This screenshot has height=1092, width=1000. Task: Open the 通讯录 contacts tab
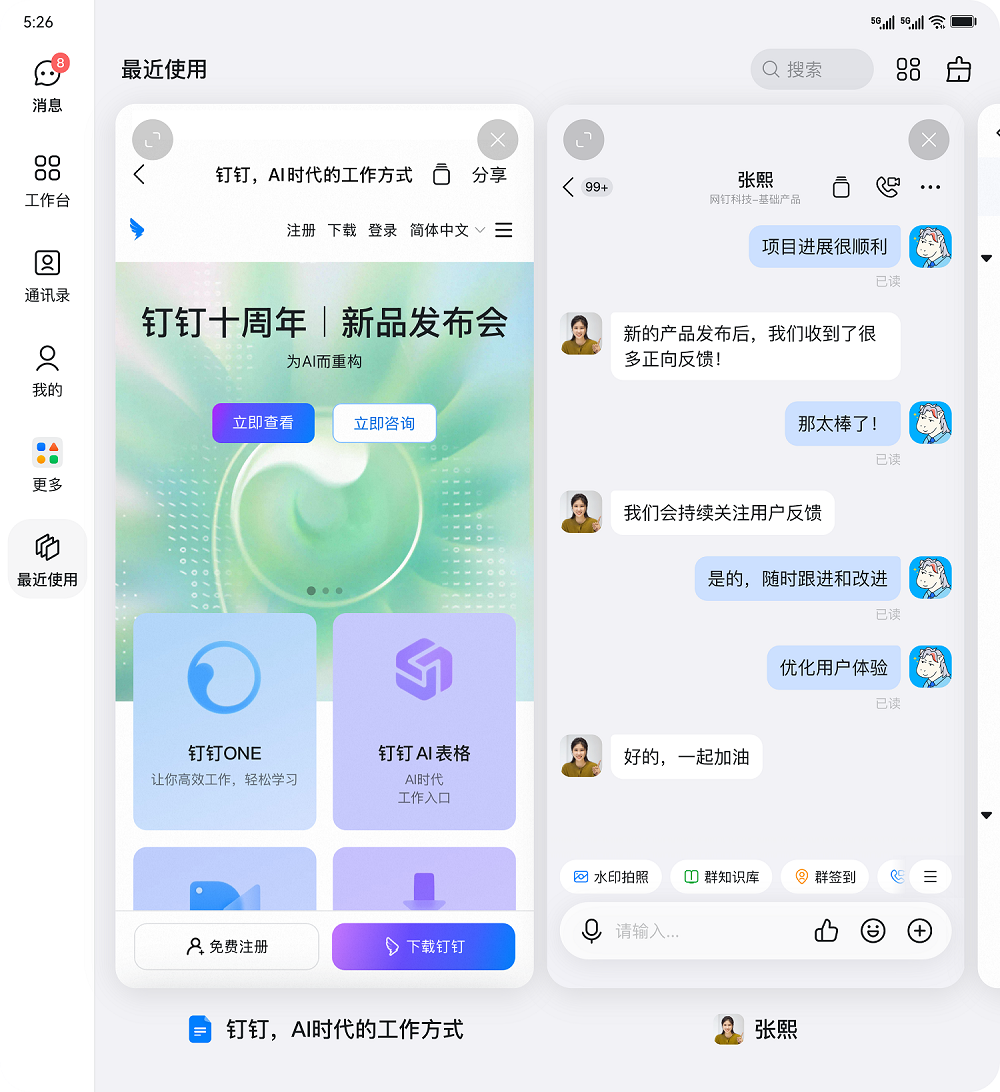click(47, 276)
